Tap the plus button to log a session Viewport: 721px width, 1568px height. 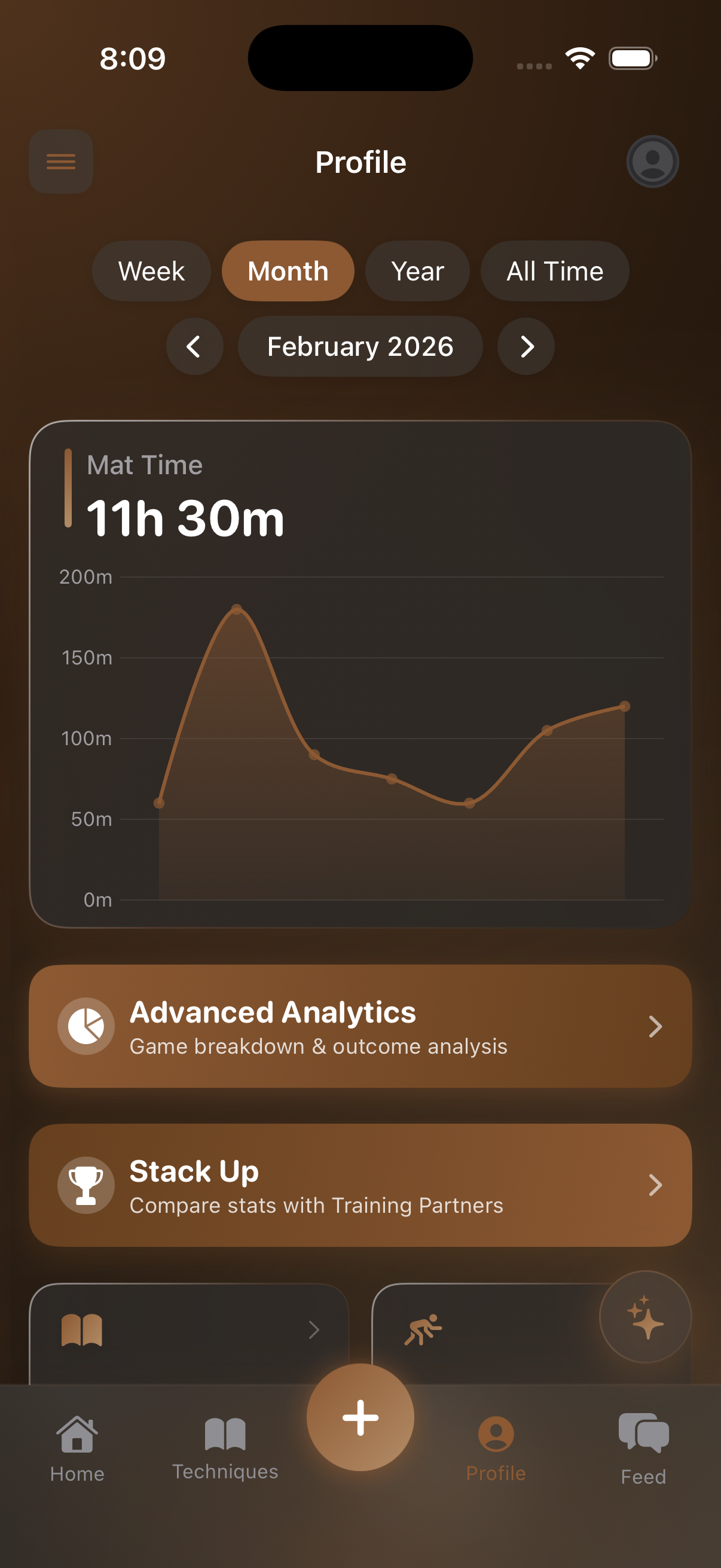[360, 1418]
